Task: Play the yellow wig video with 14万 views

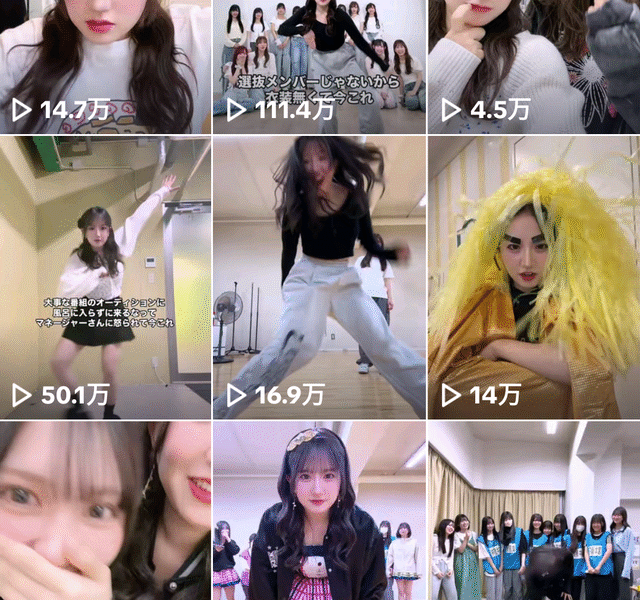Action: 534,278
